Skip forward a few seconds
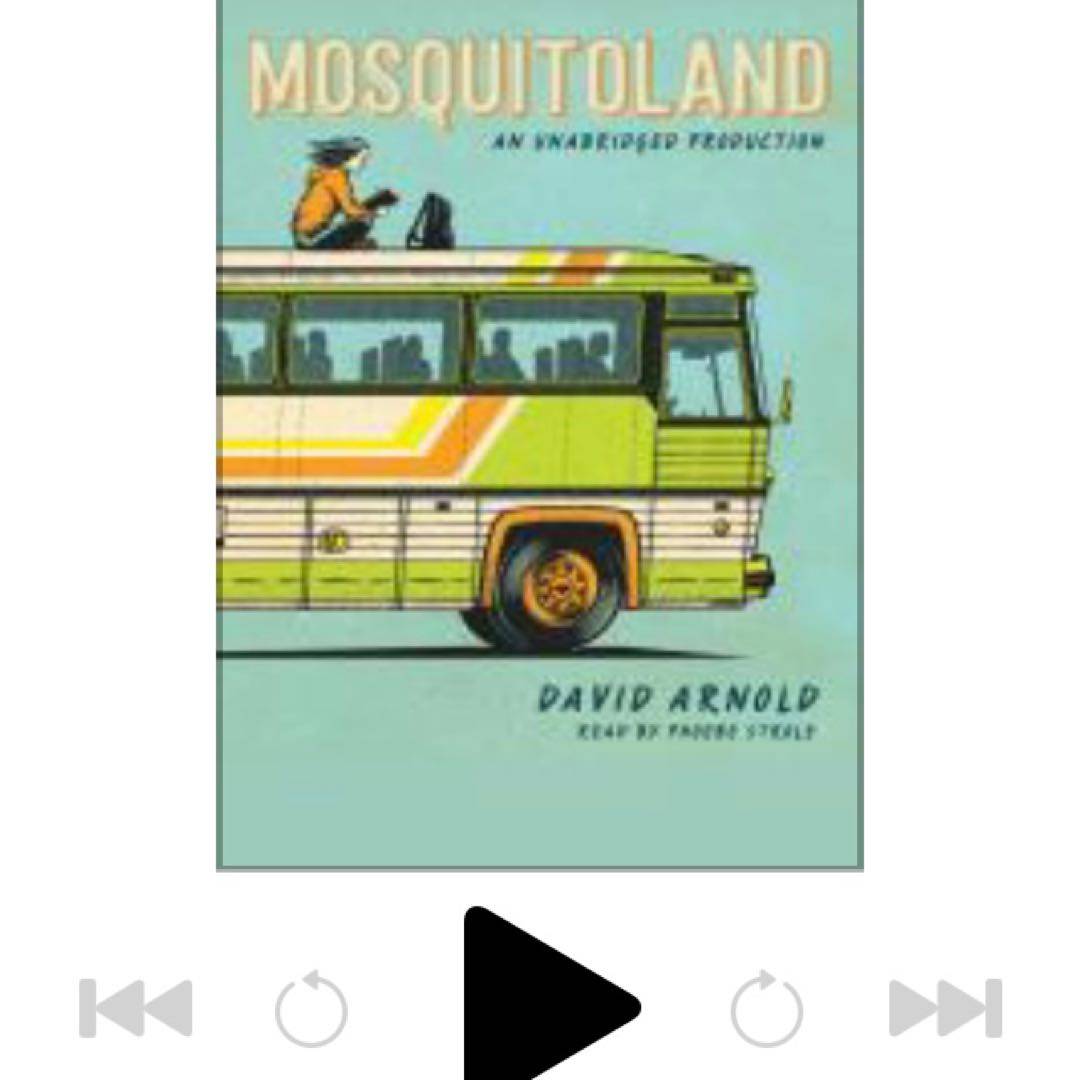 (x=766, y=1008)
